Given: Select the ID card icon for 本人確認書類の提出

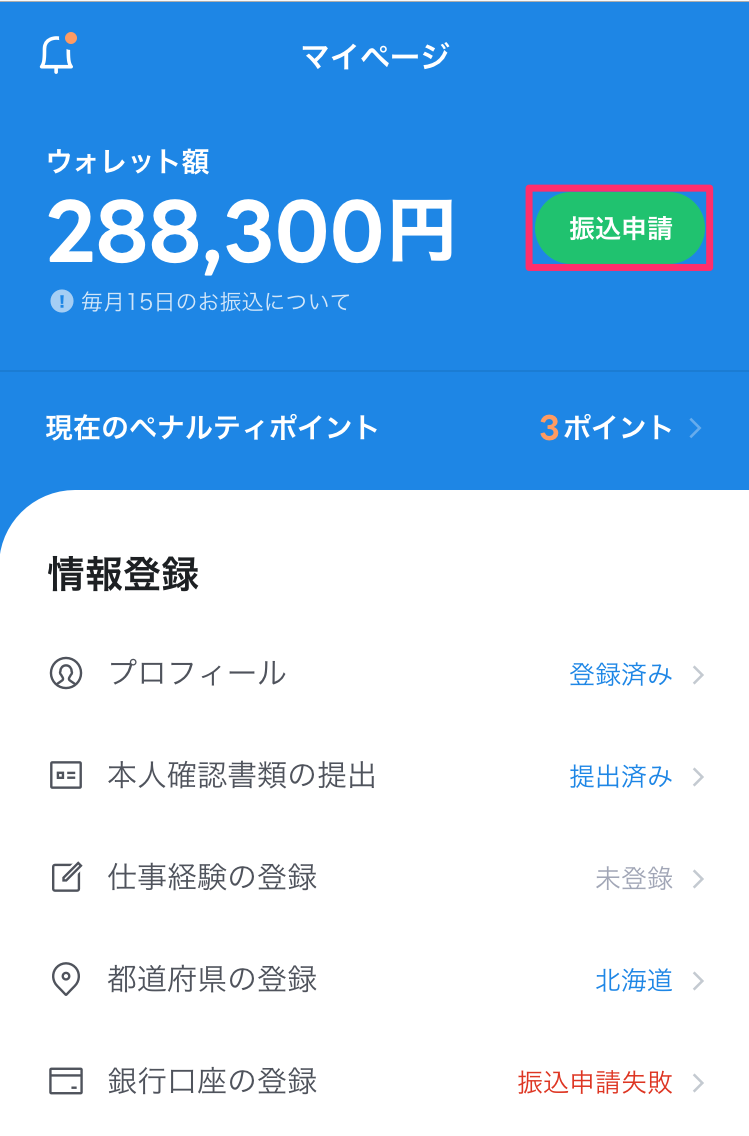Looking at the screenshot, I should 65,777.
